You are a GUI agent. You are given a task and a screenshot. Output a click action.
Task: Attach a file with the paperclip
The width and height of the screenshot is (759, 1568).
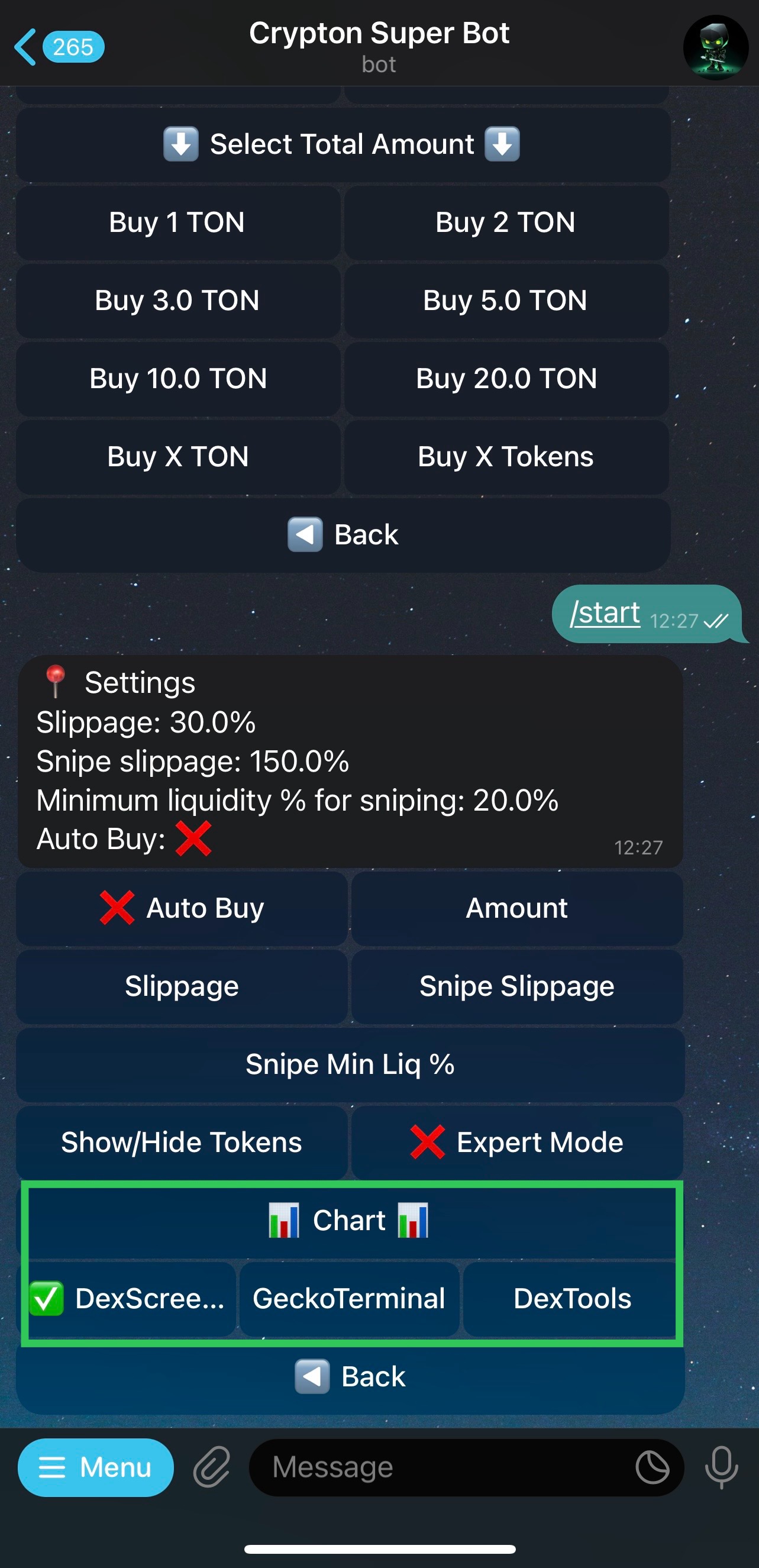coord(212,1467)
